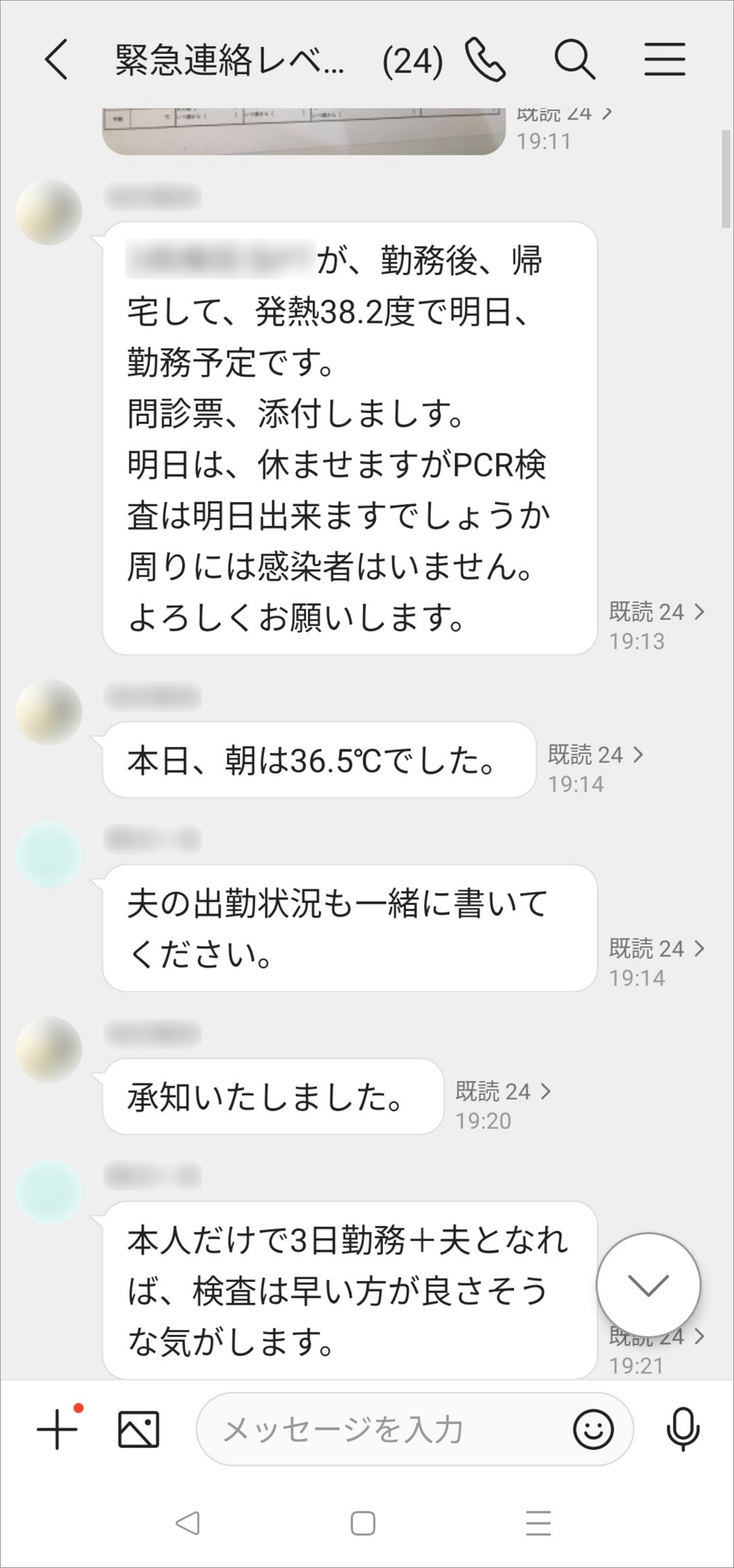Open recent apps from navigation bar
This screenshot has width=734, height=1568.
(539, 1523)
